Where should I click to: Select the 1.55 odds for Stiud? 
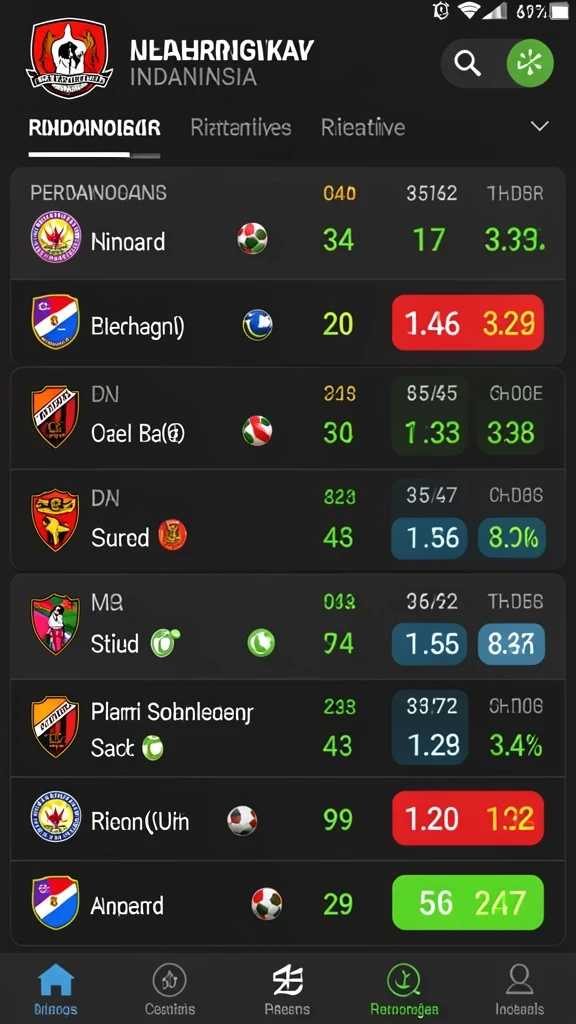[x=430, y=643]
